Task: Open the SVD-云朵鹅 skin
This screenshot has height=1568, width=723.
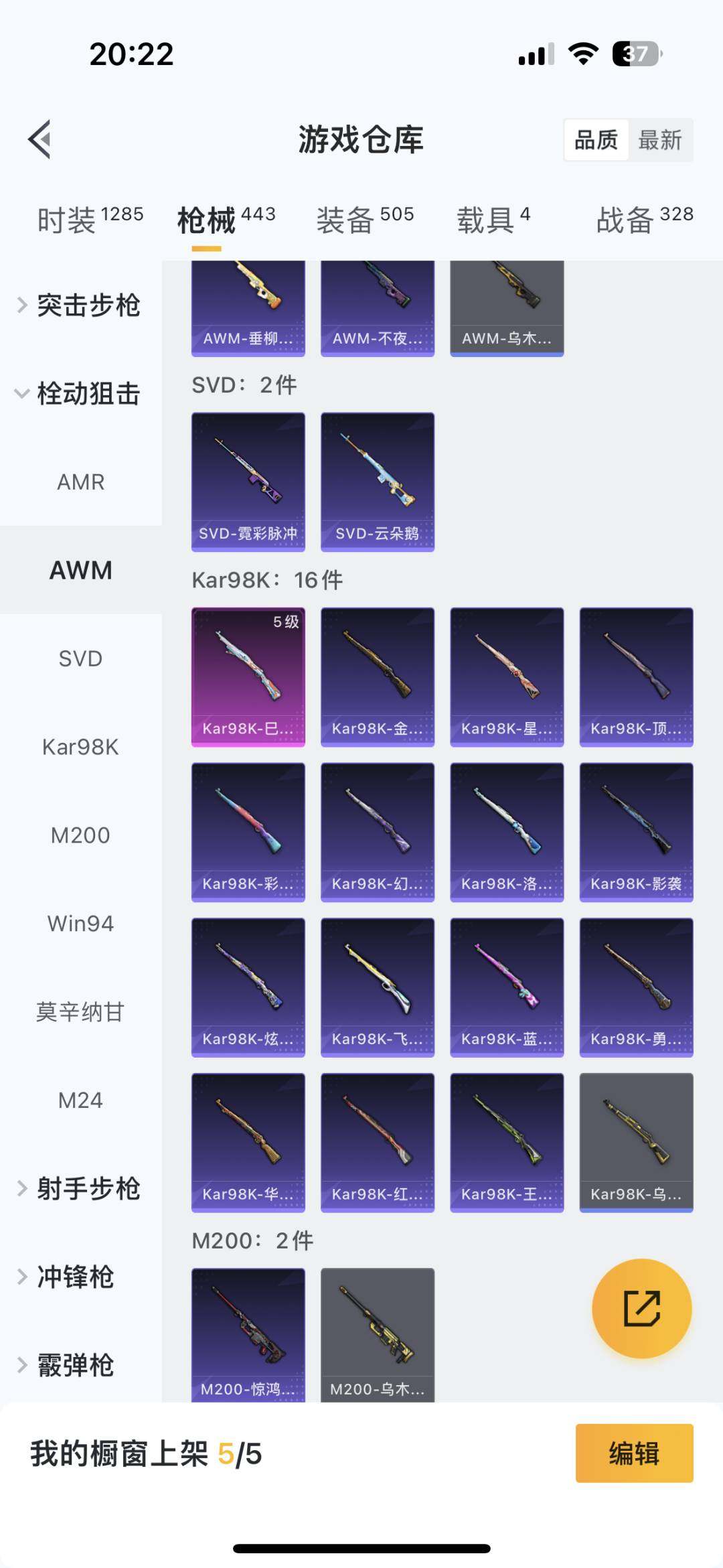Action: coord(378,482)
